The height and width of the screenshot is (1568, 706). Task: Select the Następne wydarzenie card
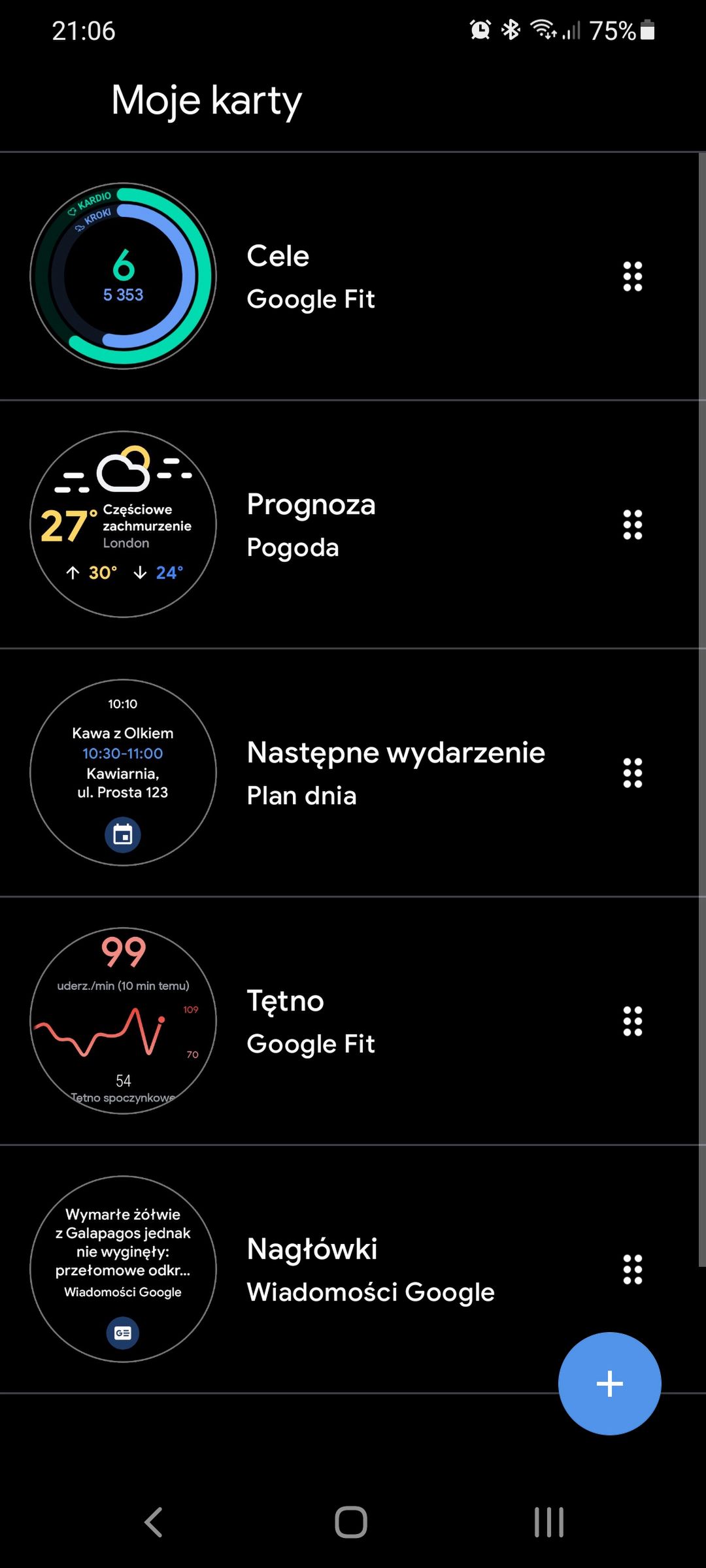tap(349, 773)
